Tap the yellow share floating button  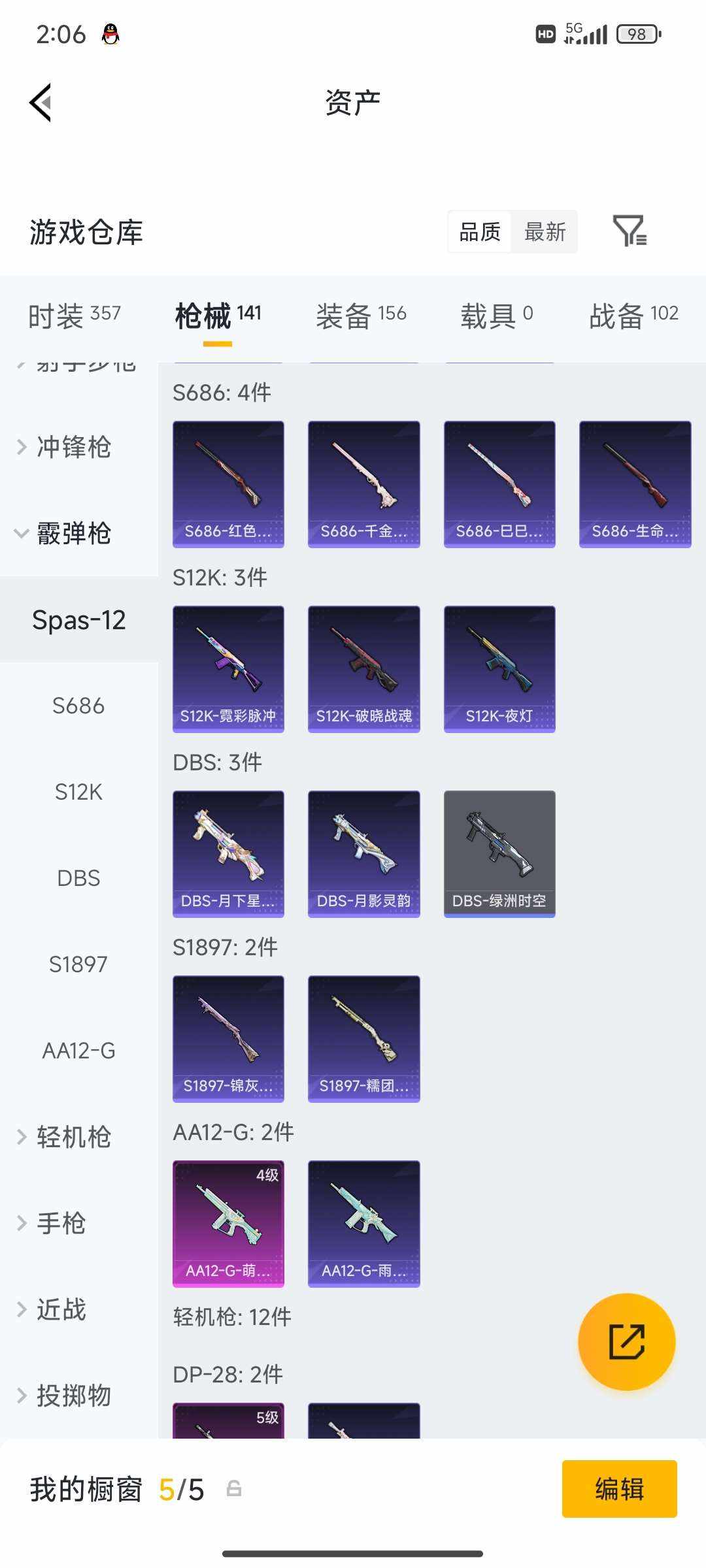tap(626, 1341)
